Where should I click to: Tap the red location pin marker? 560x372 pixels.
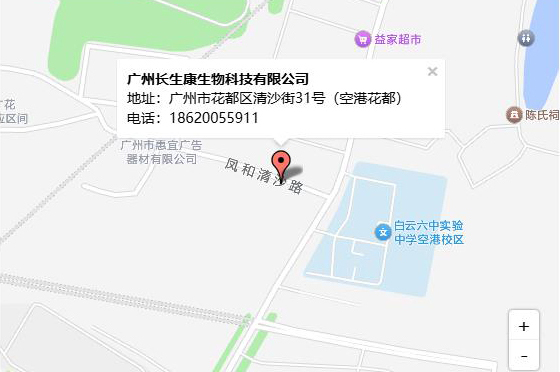281,167
